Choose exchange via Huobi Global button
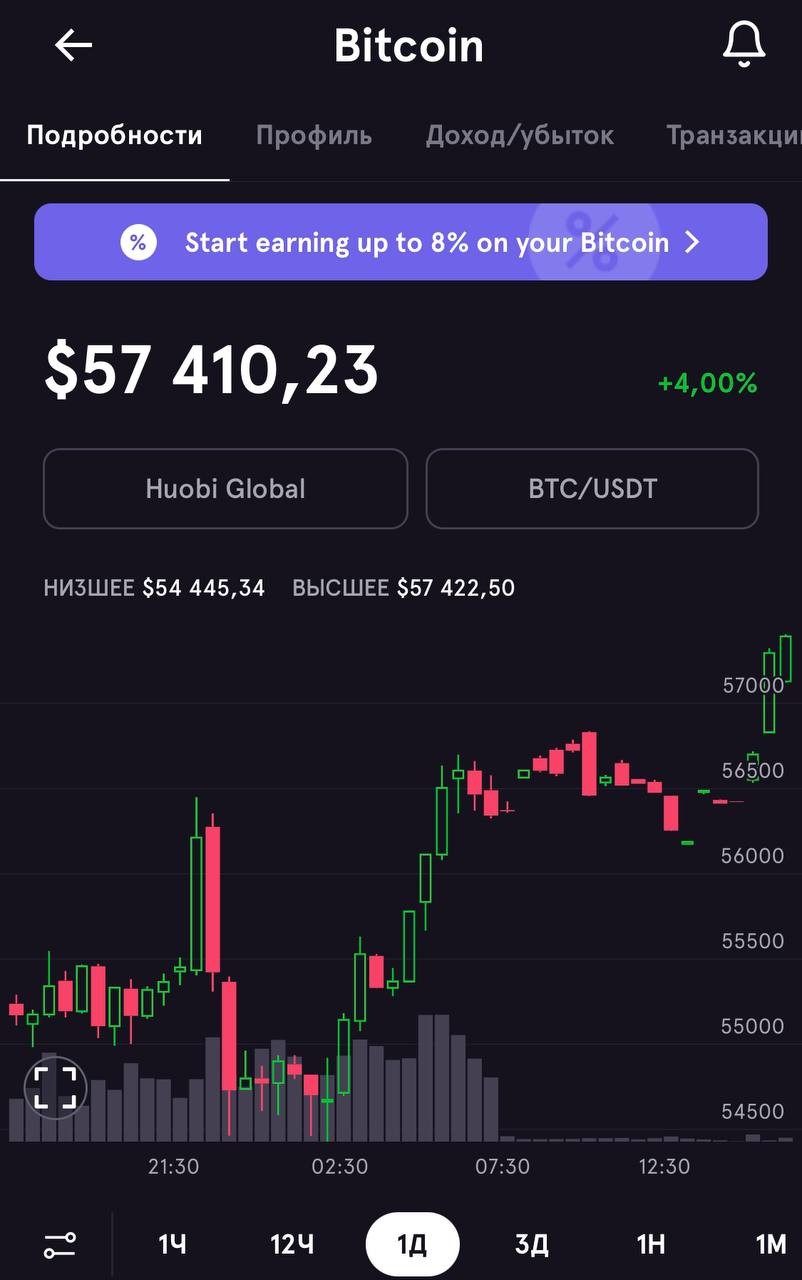The width and height of the screenshot is (802, 1280). [x=225, y=488]
